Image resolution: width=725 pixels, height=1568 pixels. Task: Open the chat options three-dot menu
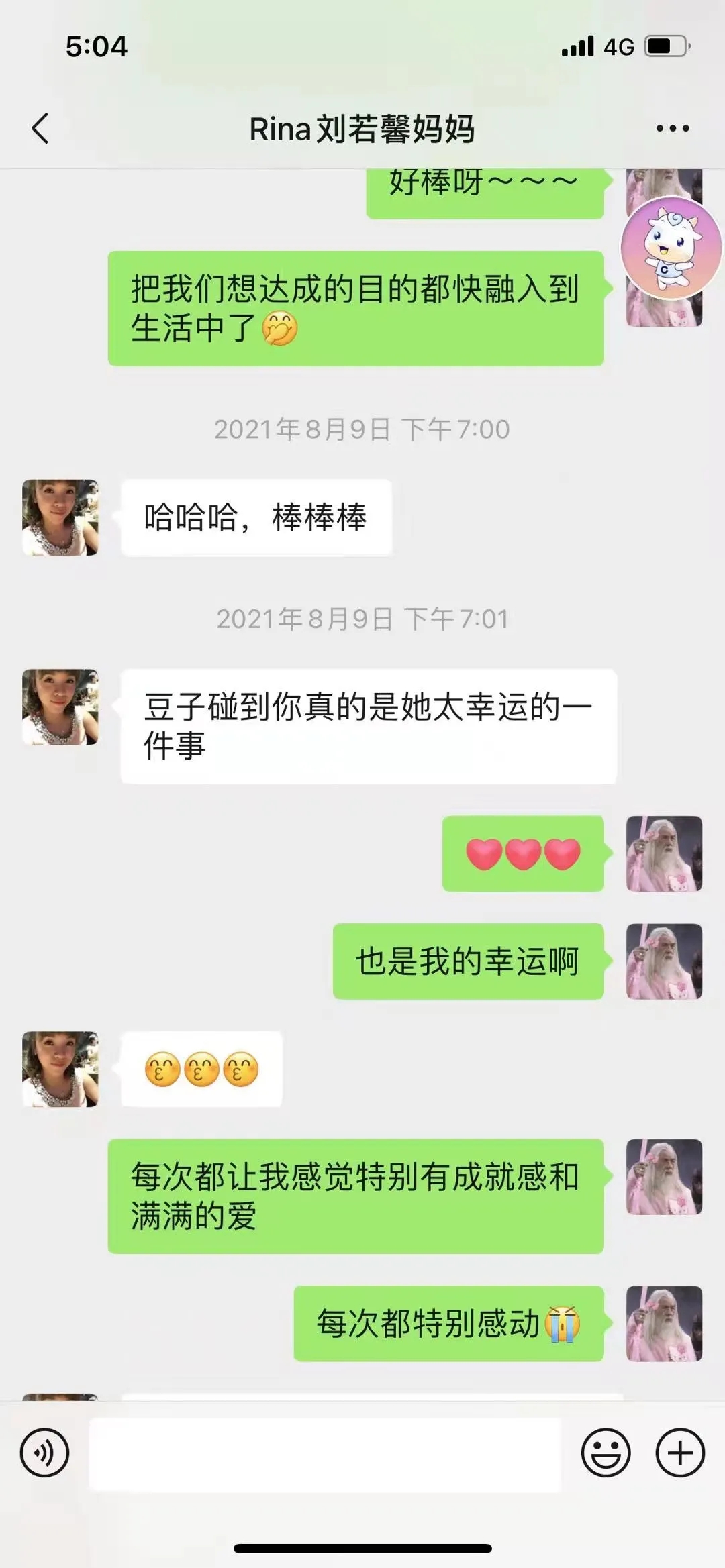click(673, 128)
